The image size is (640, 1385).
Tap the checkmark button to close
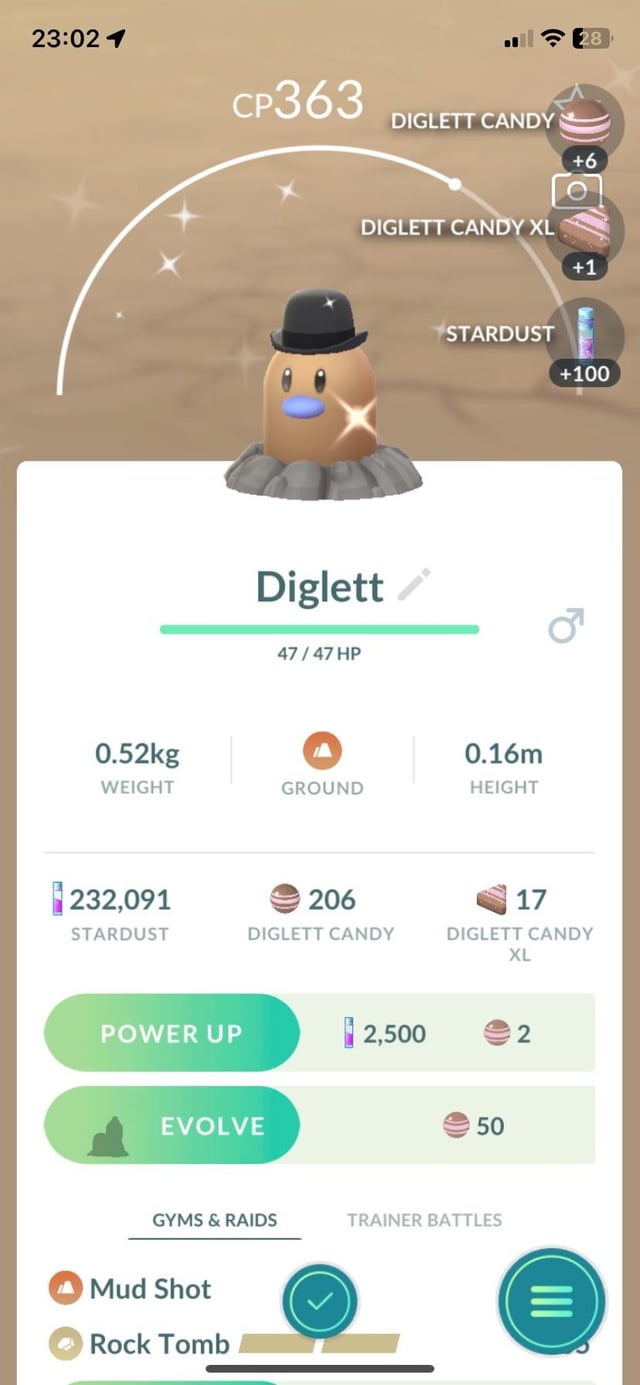pos(320,1302)
